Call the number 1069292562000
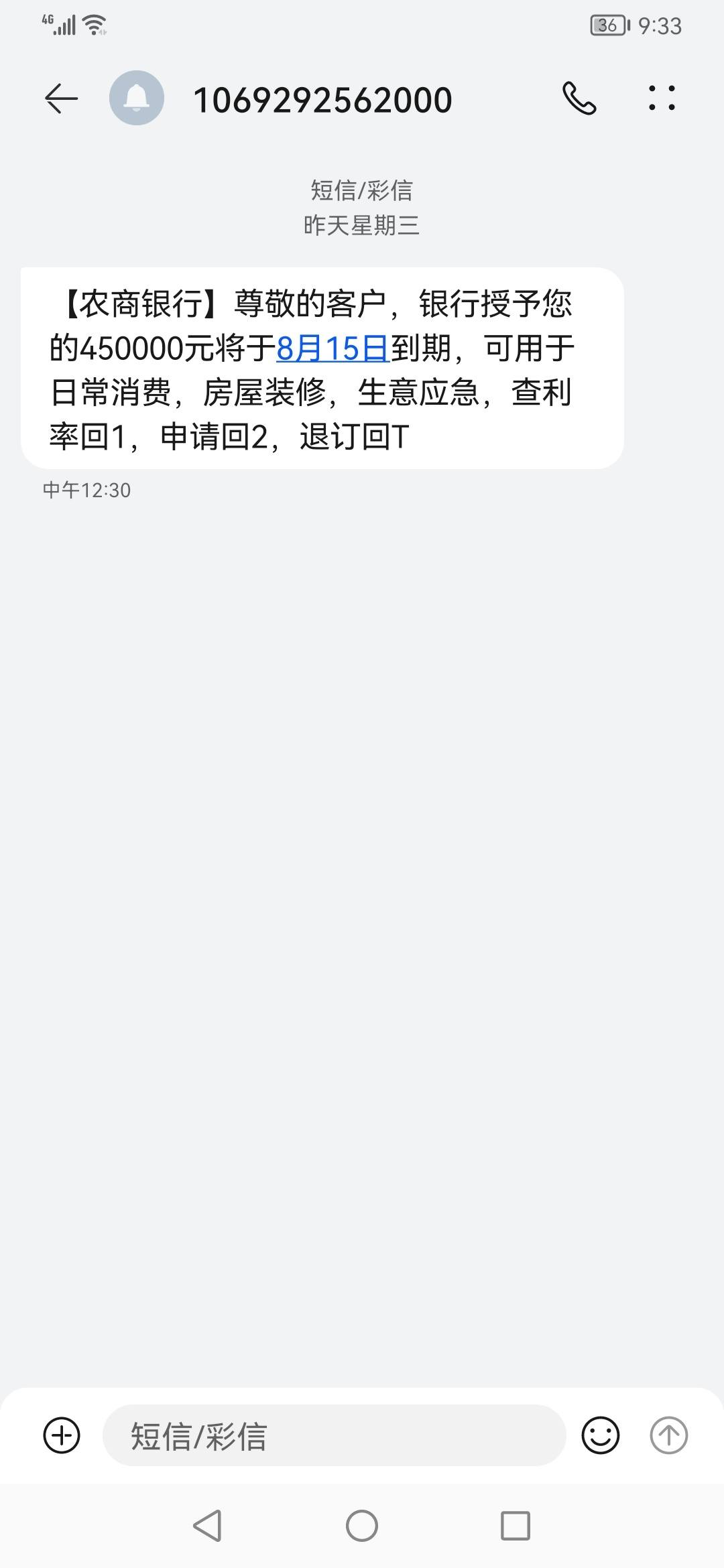 click(579, 99)
